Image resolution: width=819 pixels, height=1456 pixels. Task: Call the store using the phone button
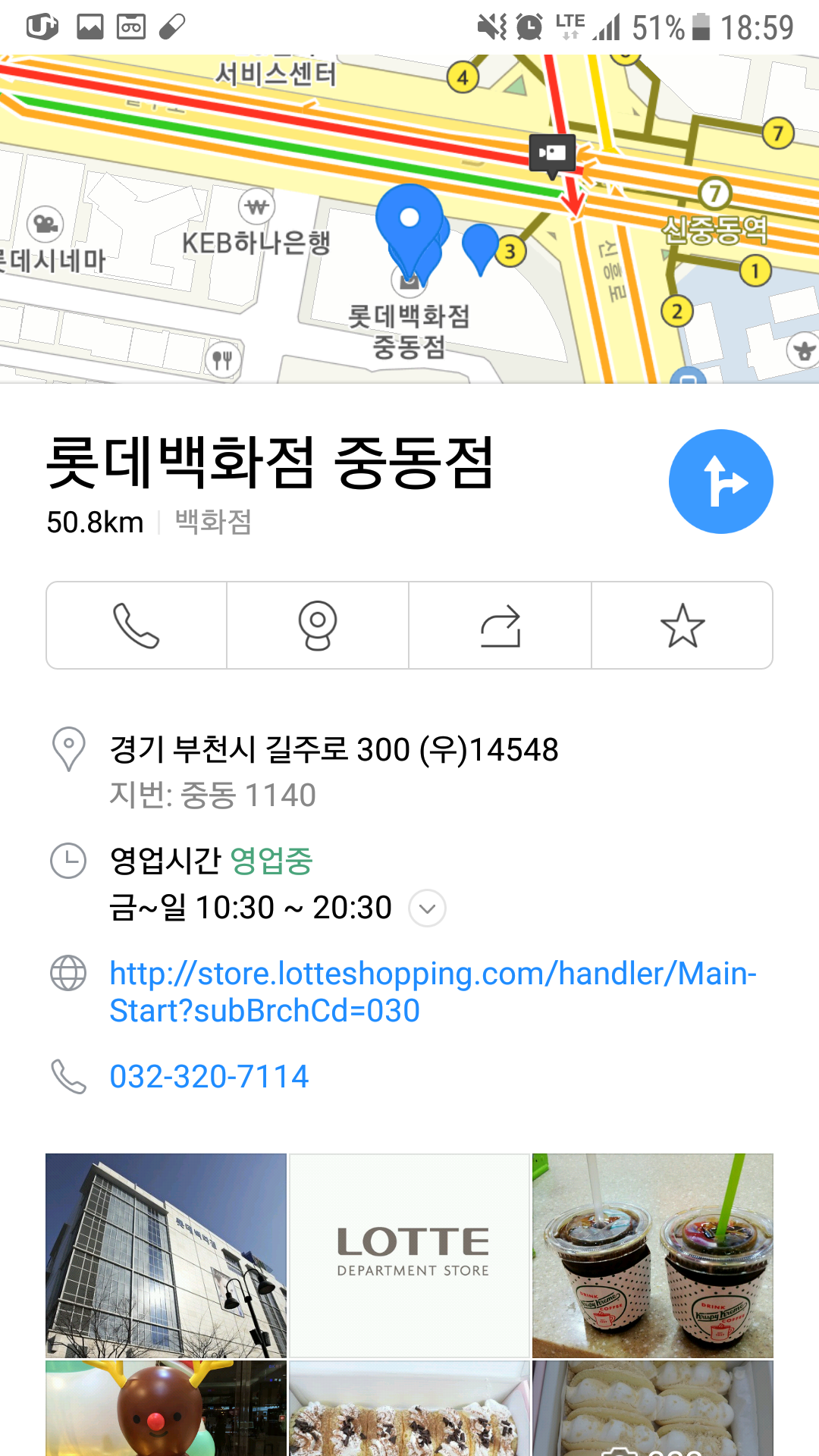[x=136, y=626]
